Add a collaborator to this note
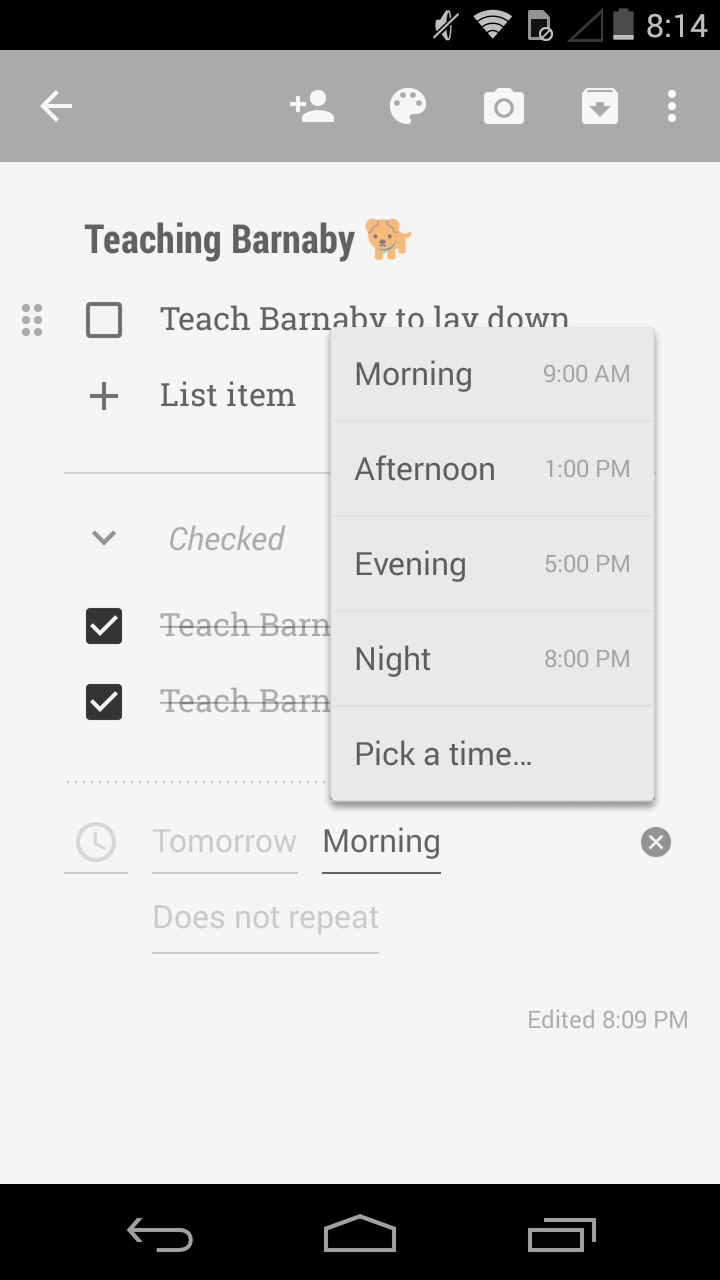This screenshot has width=720, height=1280. click(312, 106)
